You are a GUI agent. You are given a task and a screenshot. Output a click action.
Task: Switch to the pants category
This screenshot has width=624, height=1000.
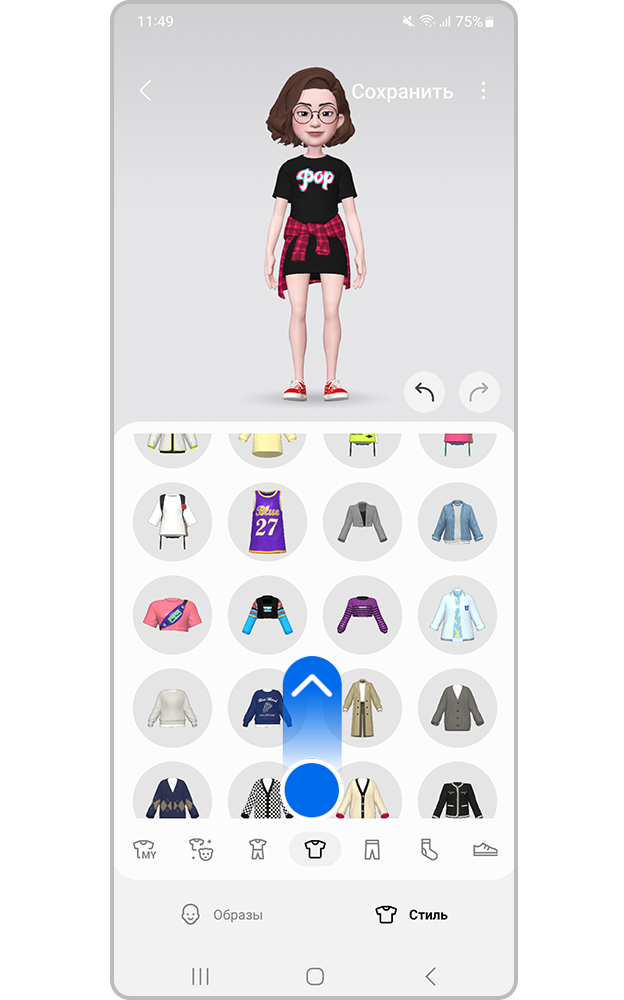tap(372, 850)
